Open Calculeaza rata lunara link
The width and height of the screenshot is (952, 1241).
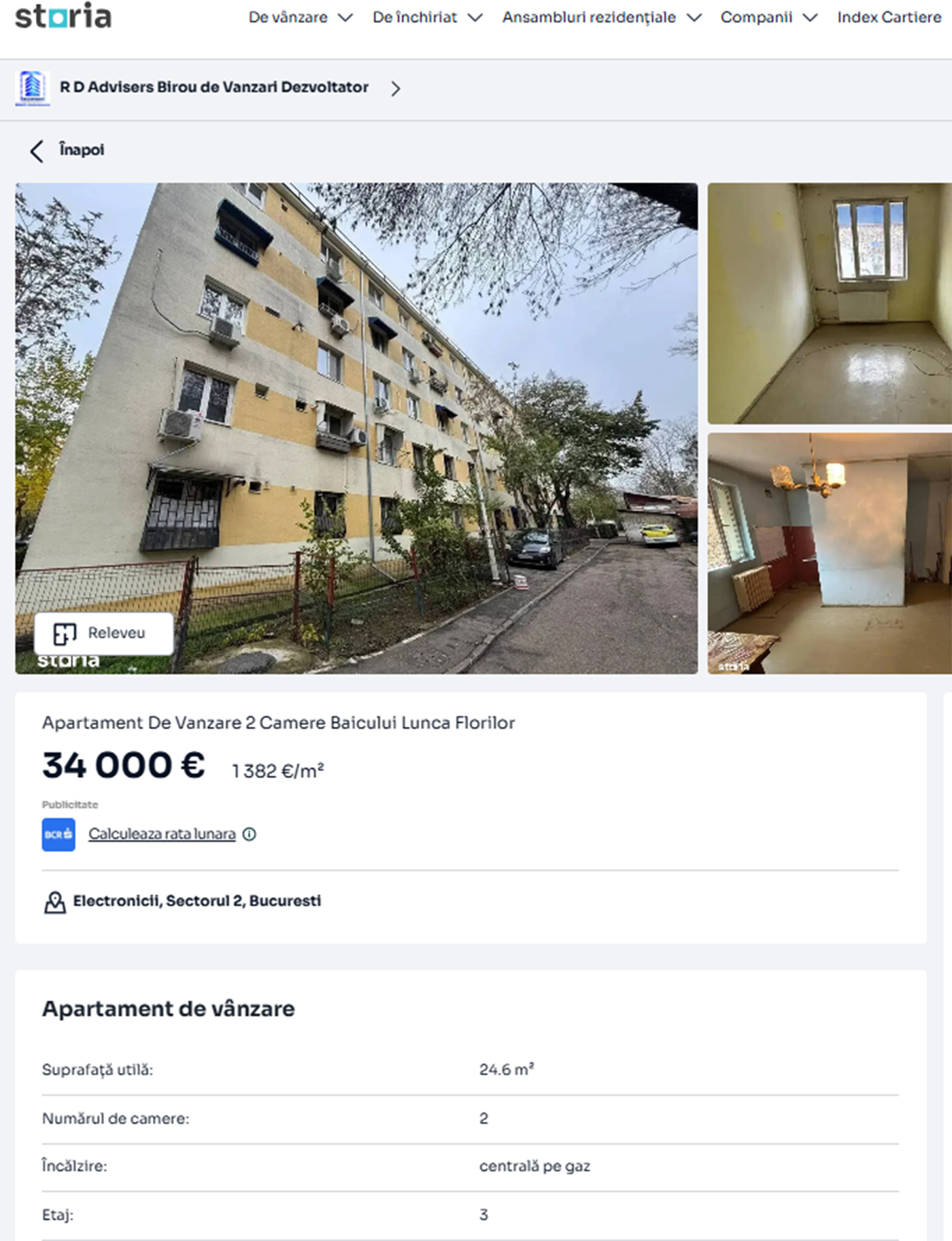point(162,834)
